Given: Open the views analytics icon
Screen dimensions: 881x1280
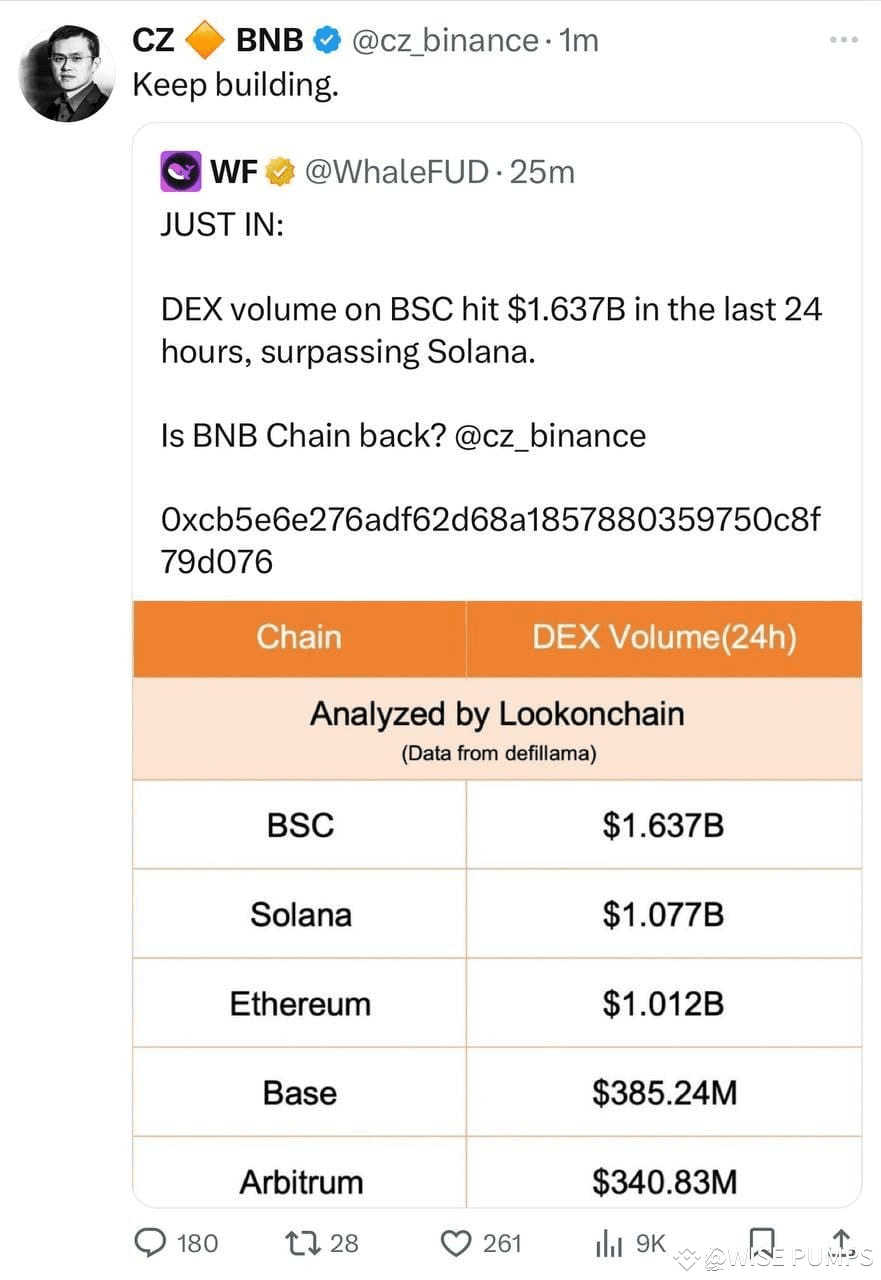Looking at the screenshot, I should pos(609,1243).
